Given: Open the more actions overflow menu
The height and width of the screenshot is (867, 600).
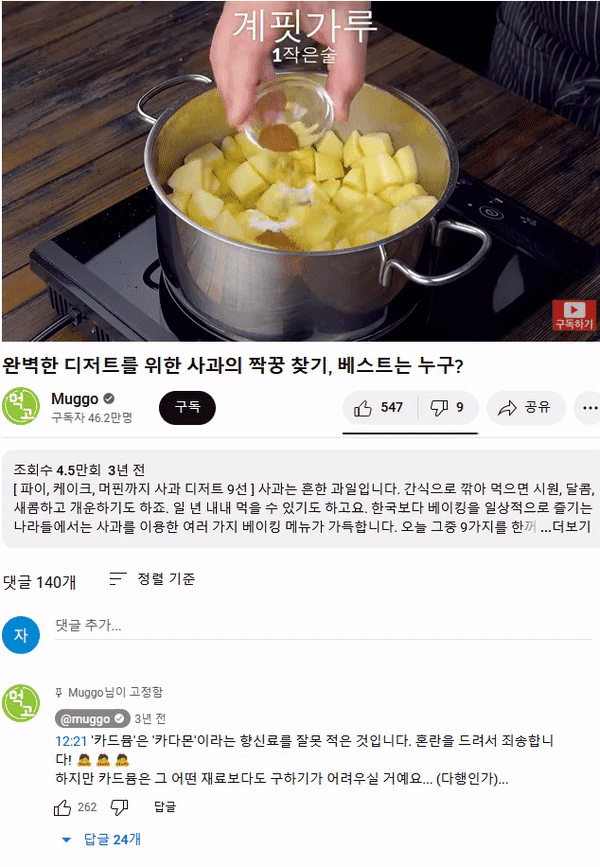Looking at the screenshot, I should tap(589, 407).
